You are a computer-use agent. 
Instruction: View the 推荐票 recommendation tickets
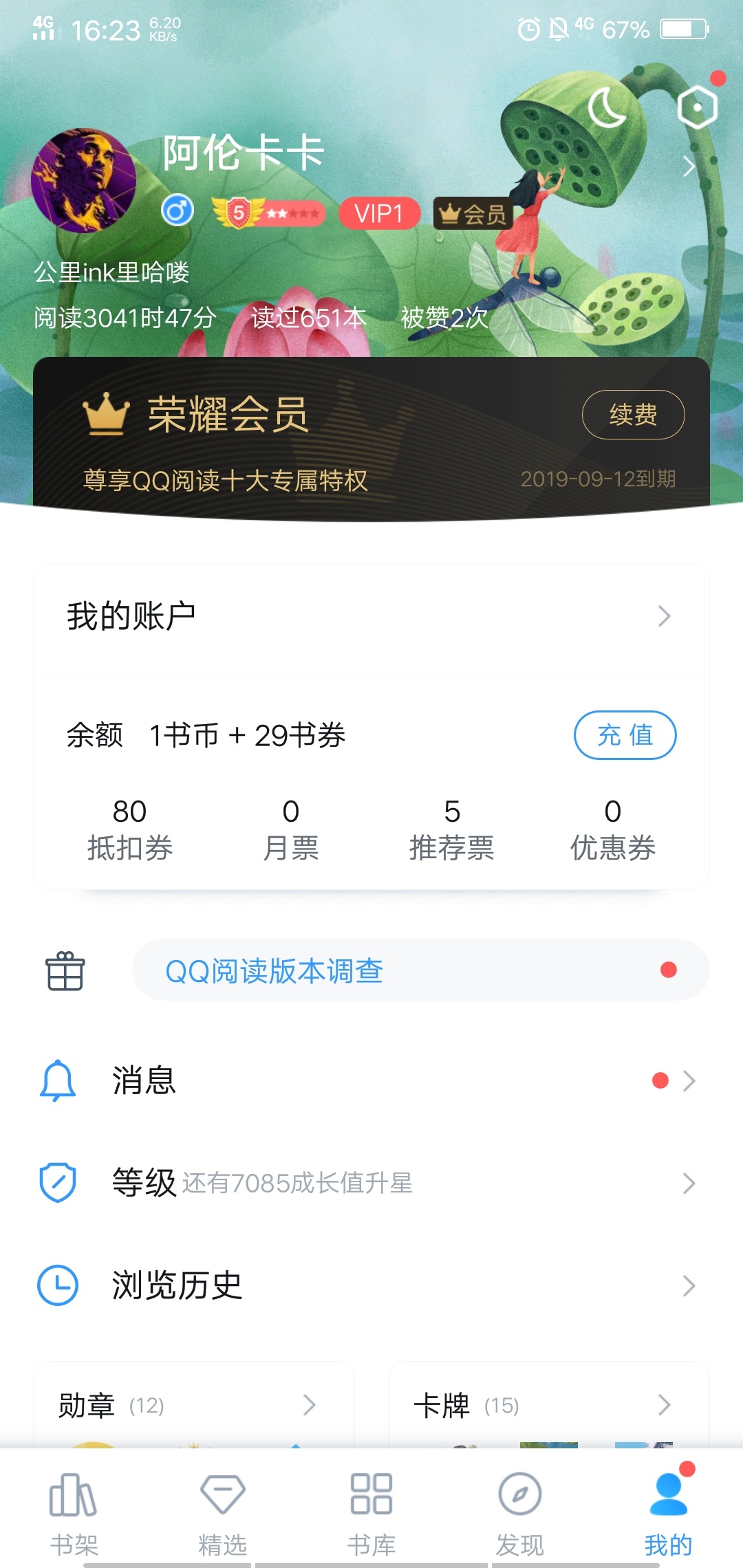(x=451, y=829)
